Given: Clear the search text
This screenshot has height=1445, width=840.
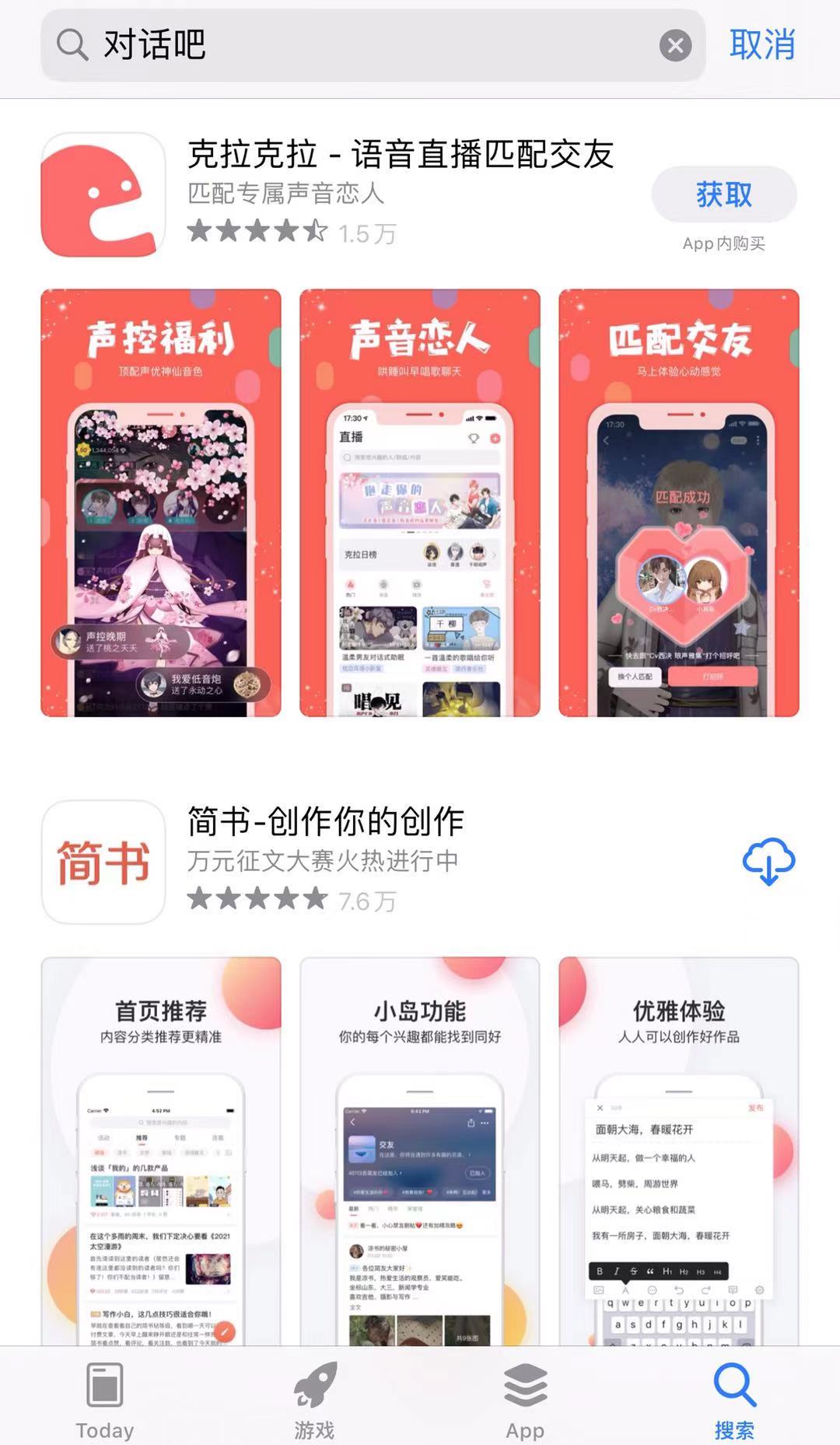Looking at the screenshot, I should (x=675, y=46).
